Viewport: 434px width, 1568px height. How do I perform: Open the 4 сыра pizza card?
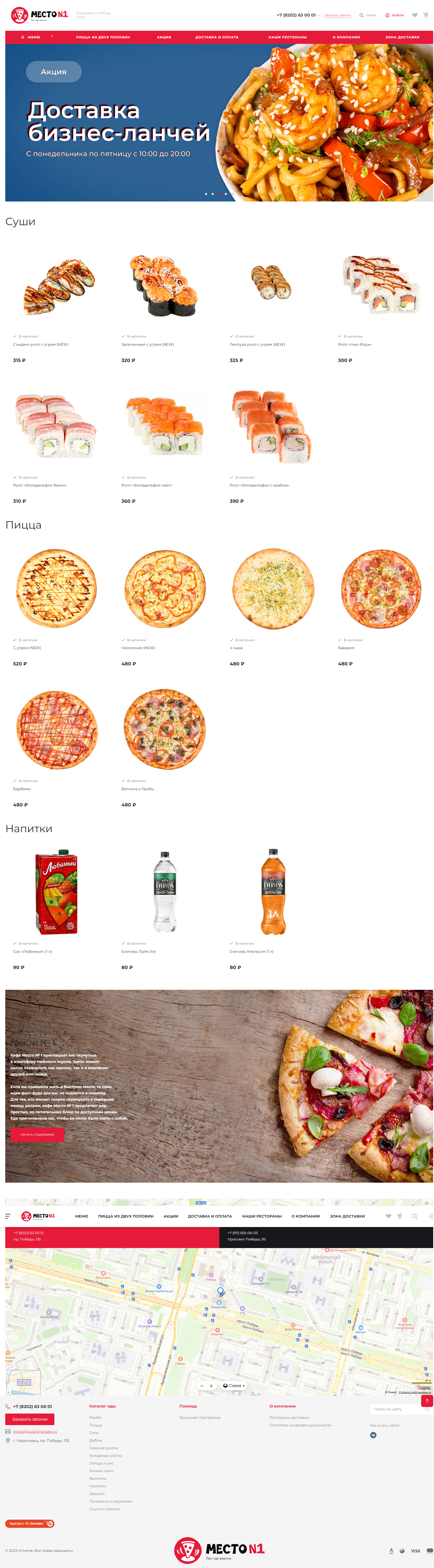[x=236, y=648]
